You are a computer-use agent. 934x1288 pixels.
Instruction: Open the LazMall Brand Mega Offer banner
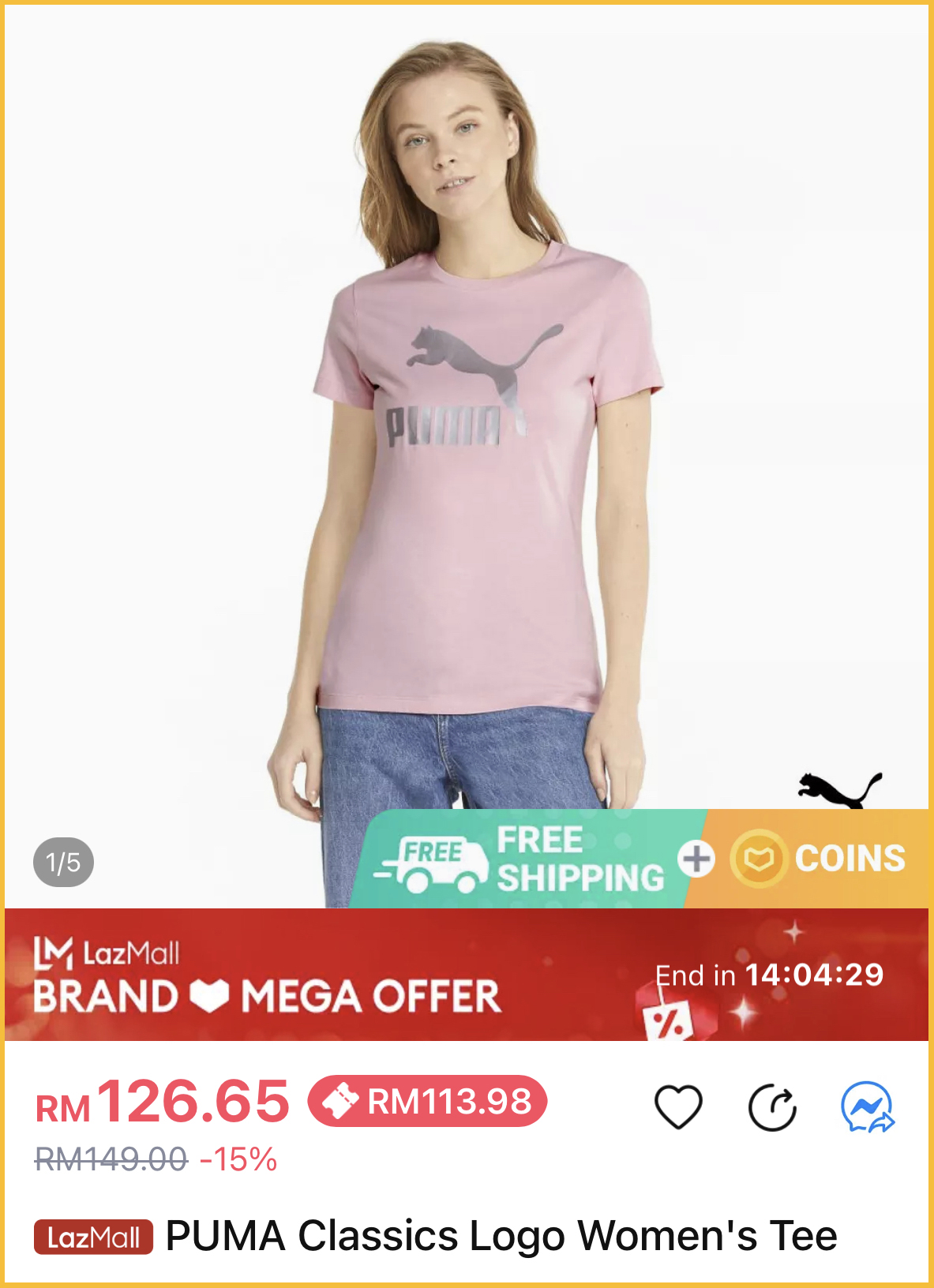click(466, 975)
